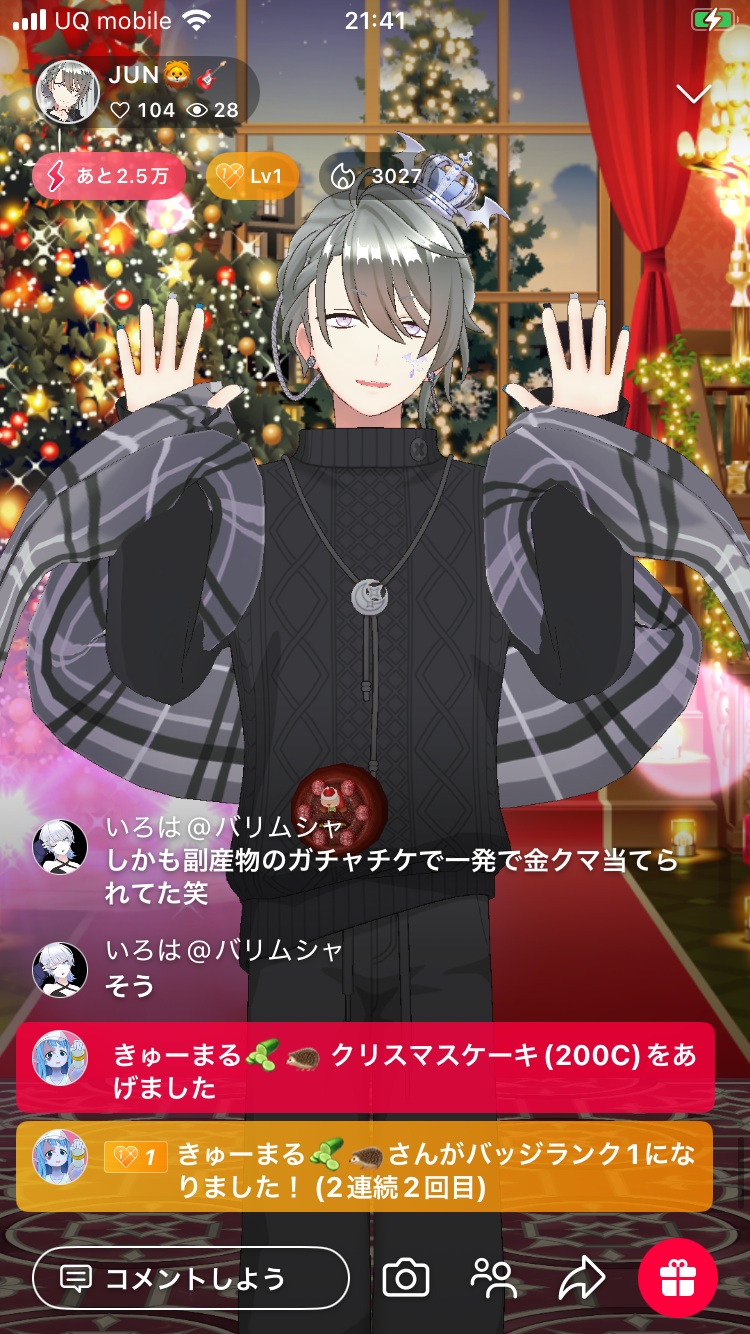Open the バッジランク1 notification from きゅーまる
Image resolution: width=750 pixels, height=1334 pixels.
[x=364, y=1171]
